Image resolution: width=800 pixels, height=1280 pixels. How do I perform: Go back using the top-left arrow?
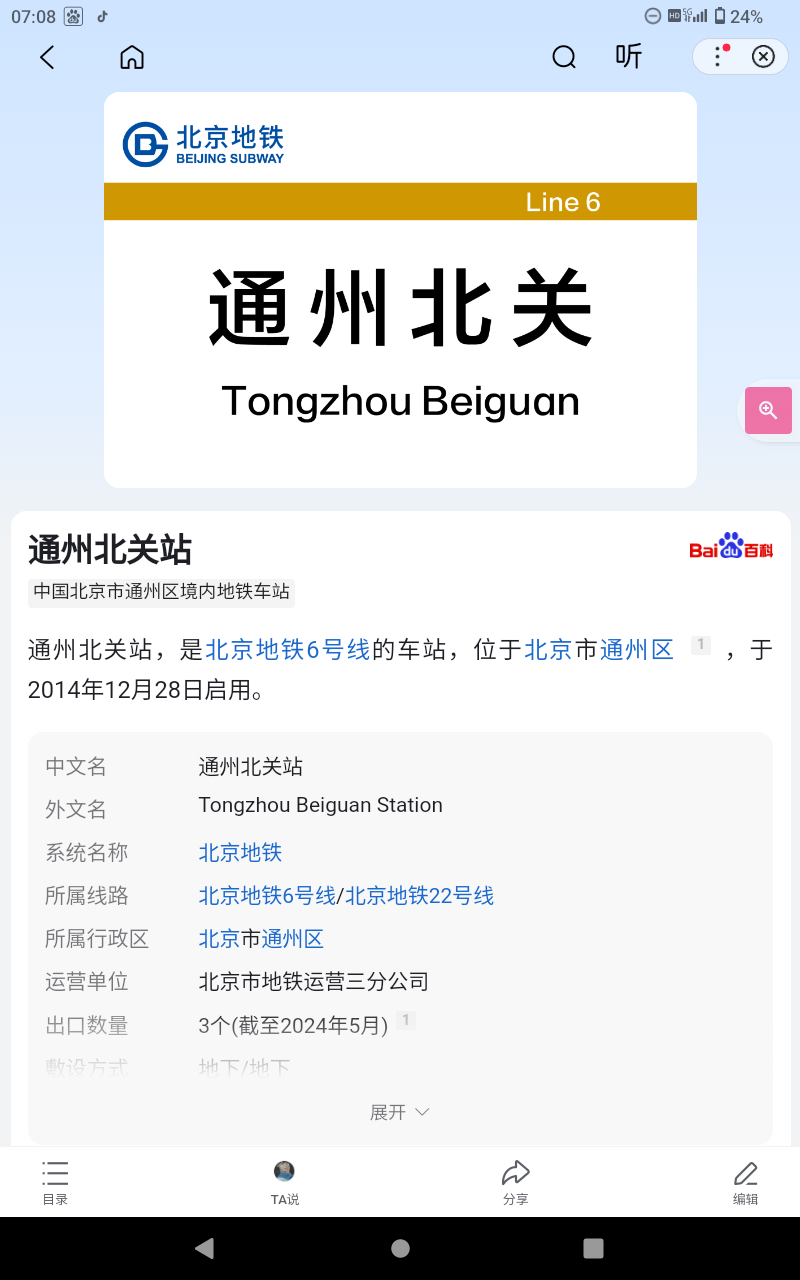47,57
